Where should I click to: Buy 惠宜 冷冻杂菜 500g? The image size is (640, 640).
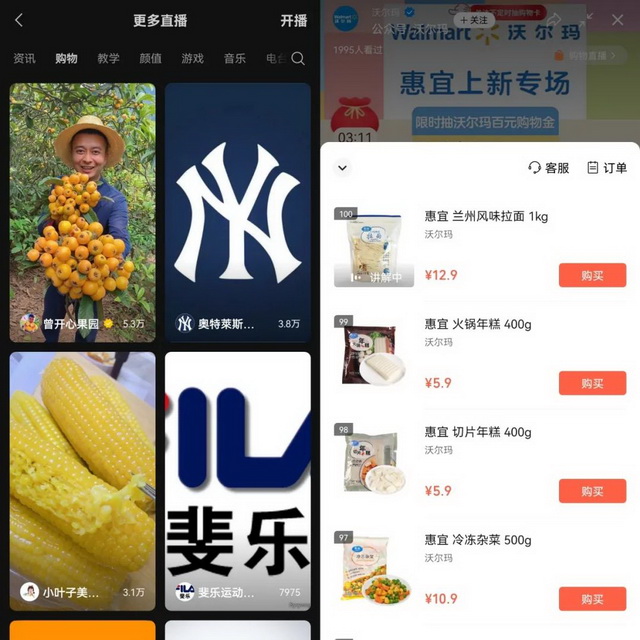[x=592, y=599]
